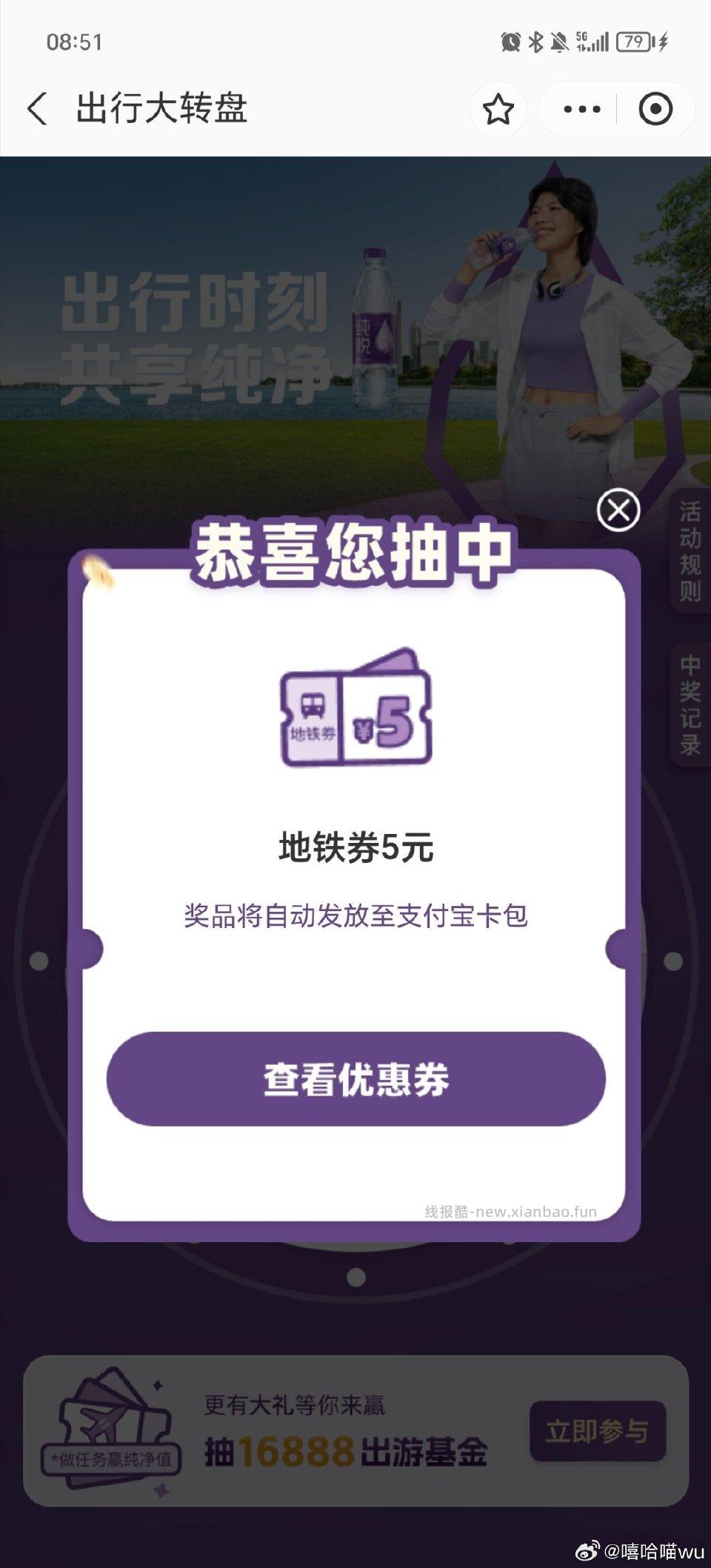Open the three-dot more options menu
The width and height of the screenshot is (711, 1568).
(581, 108)
